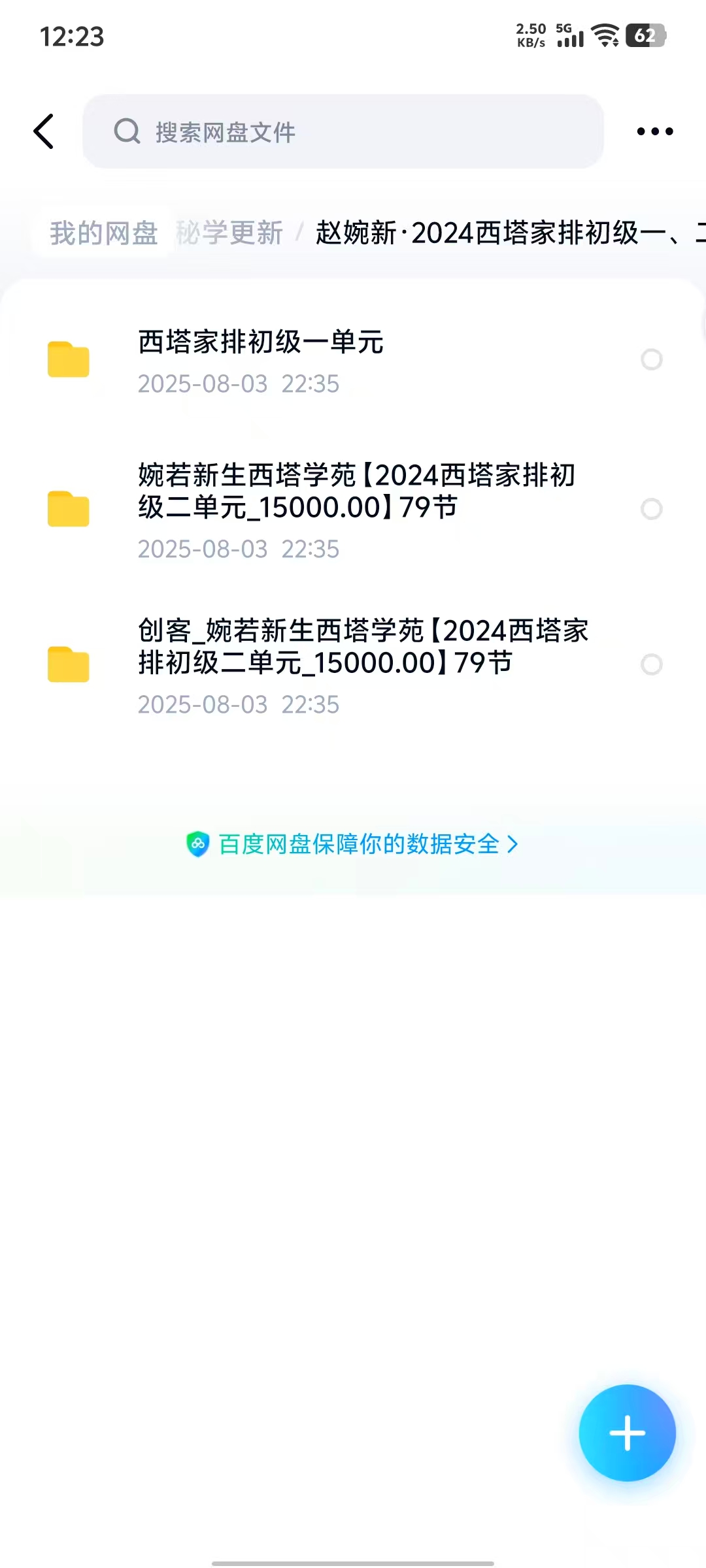Select the 西塔家排初级一单元 folder checkbox
706x1568 pixels.
click(x=651, y=359)
